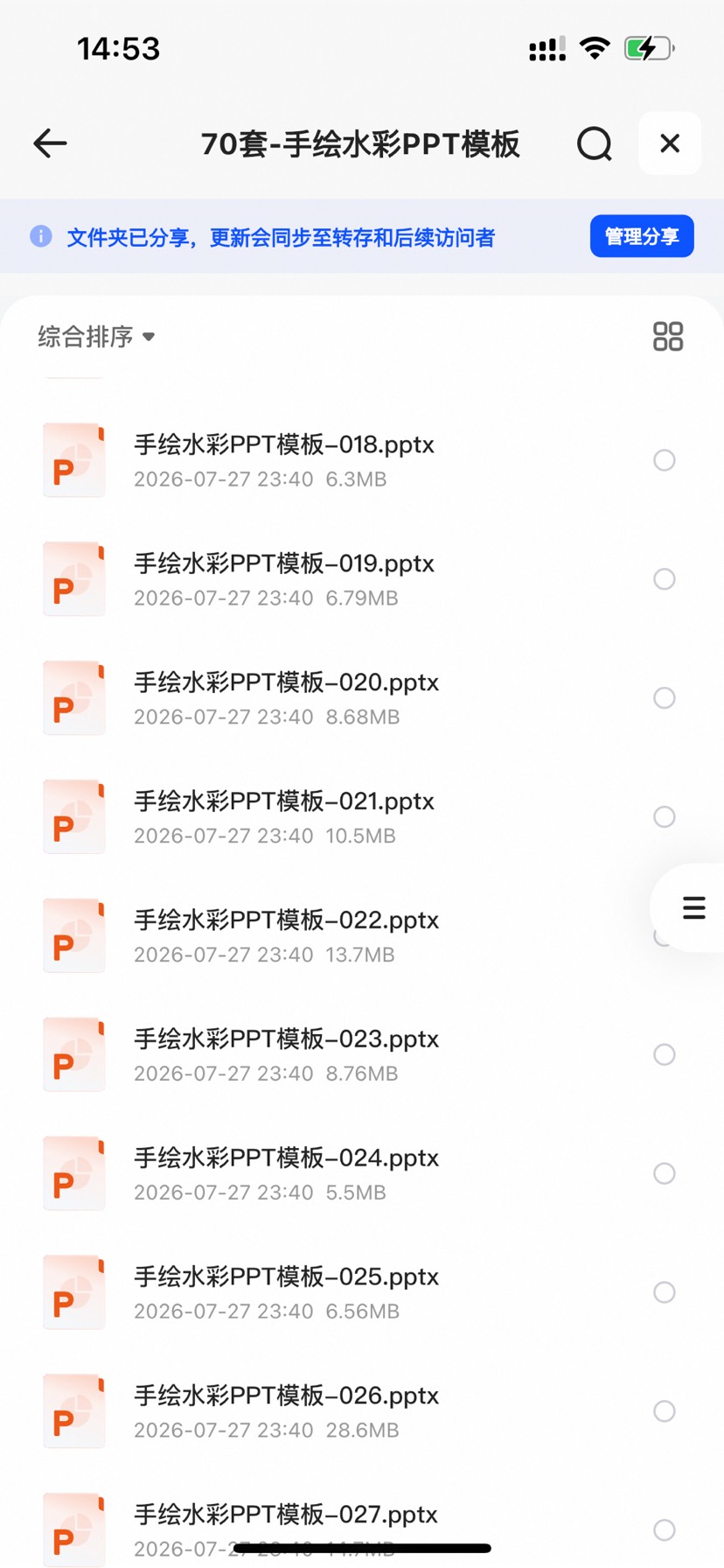
Task: Select checkbox for 手绘水彩PPT模板-027.pptx
Action: click(665, 1530)
